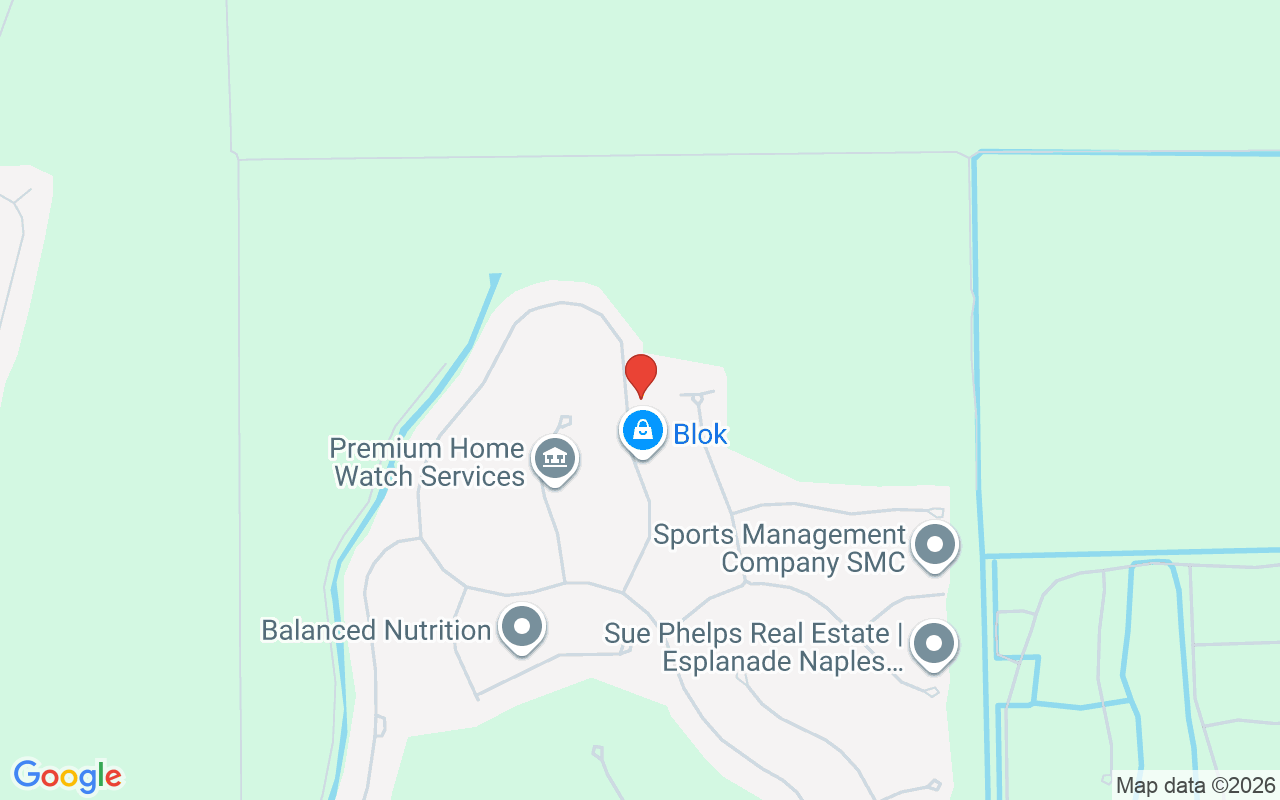Open the Google logo link
Viewport: 1280px width, 800px height.
click(68, 776)
